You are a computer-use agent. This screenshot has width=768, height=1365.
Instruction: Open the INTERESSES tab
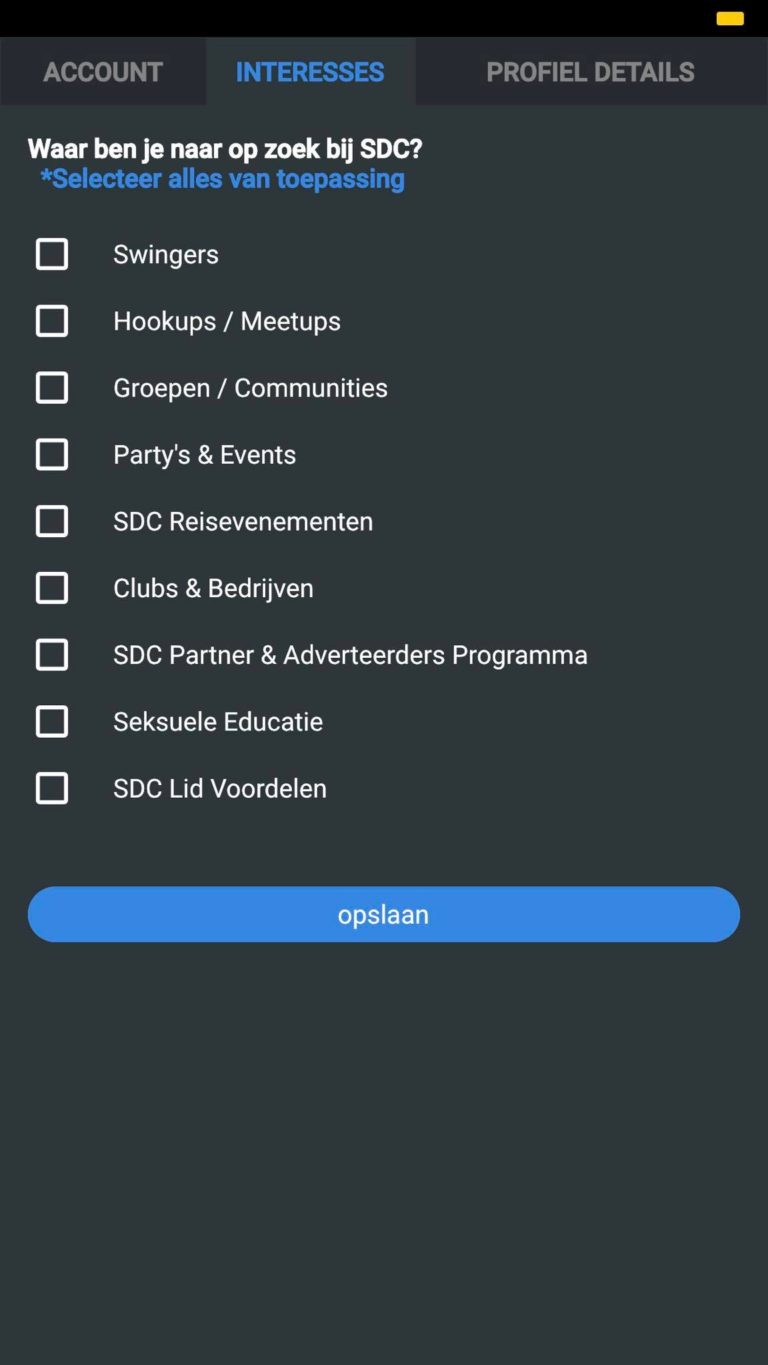click(309, 71)
